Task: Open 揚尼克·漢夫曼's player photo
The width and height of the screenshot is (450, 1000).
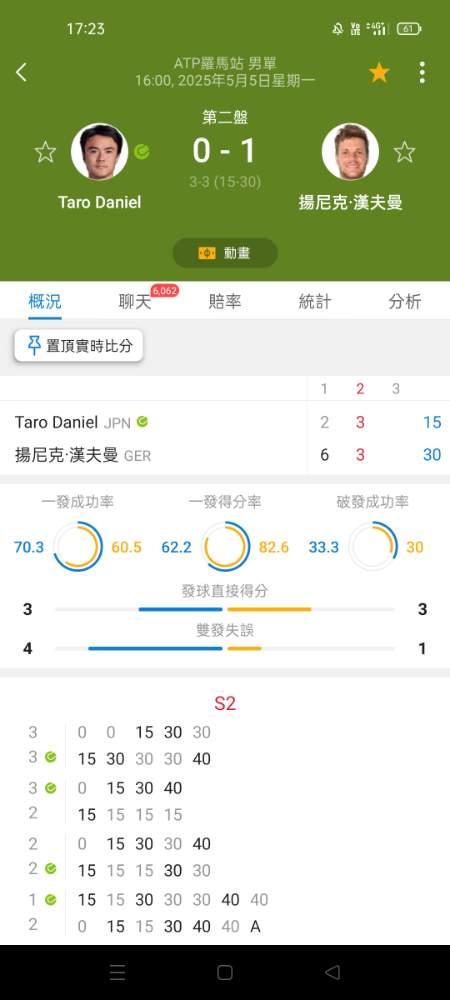Action: tap(350, 152)
